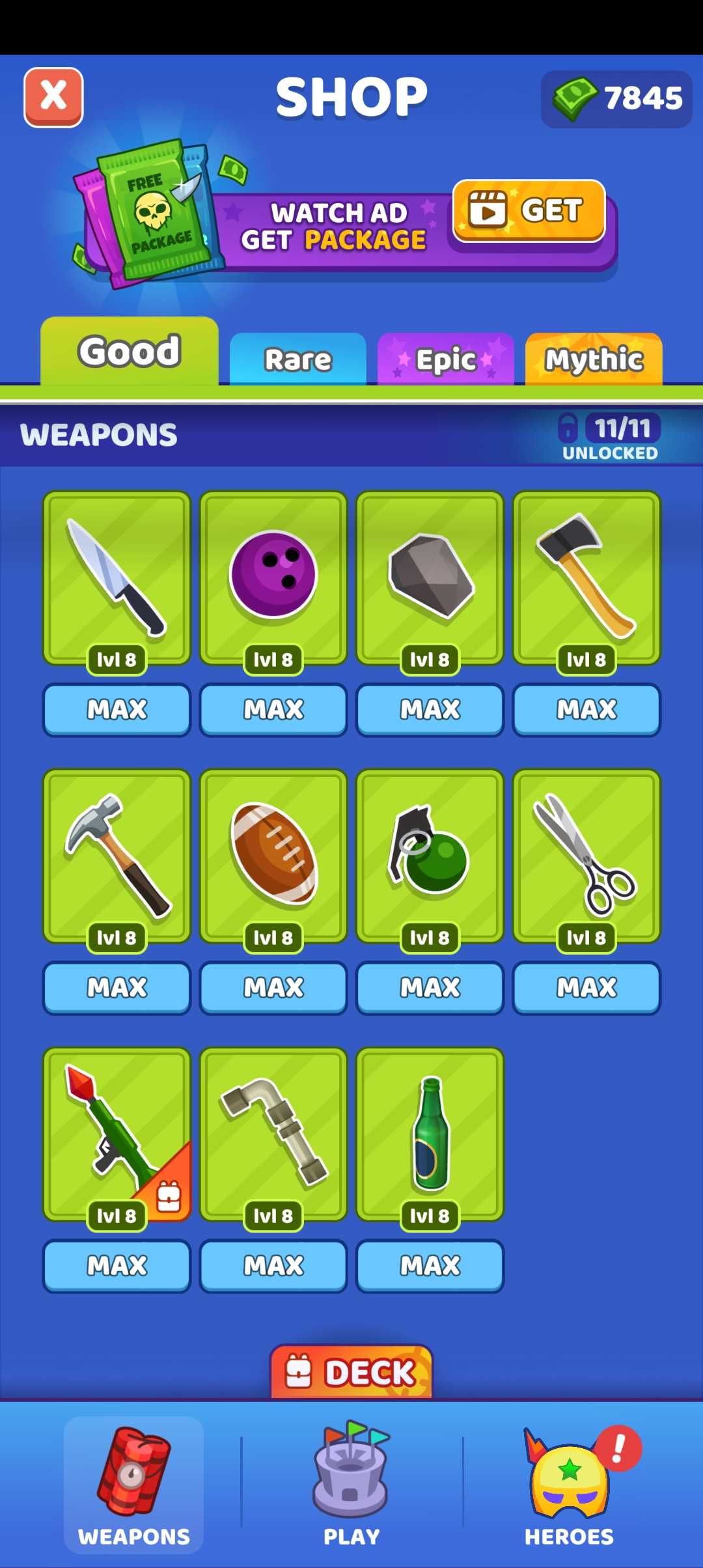Select the hammer weapon card
The height and width of the screenshot is (1568, 703).
pyautogui.click(x=117, y=856)
